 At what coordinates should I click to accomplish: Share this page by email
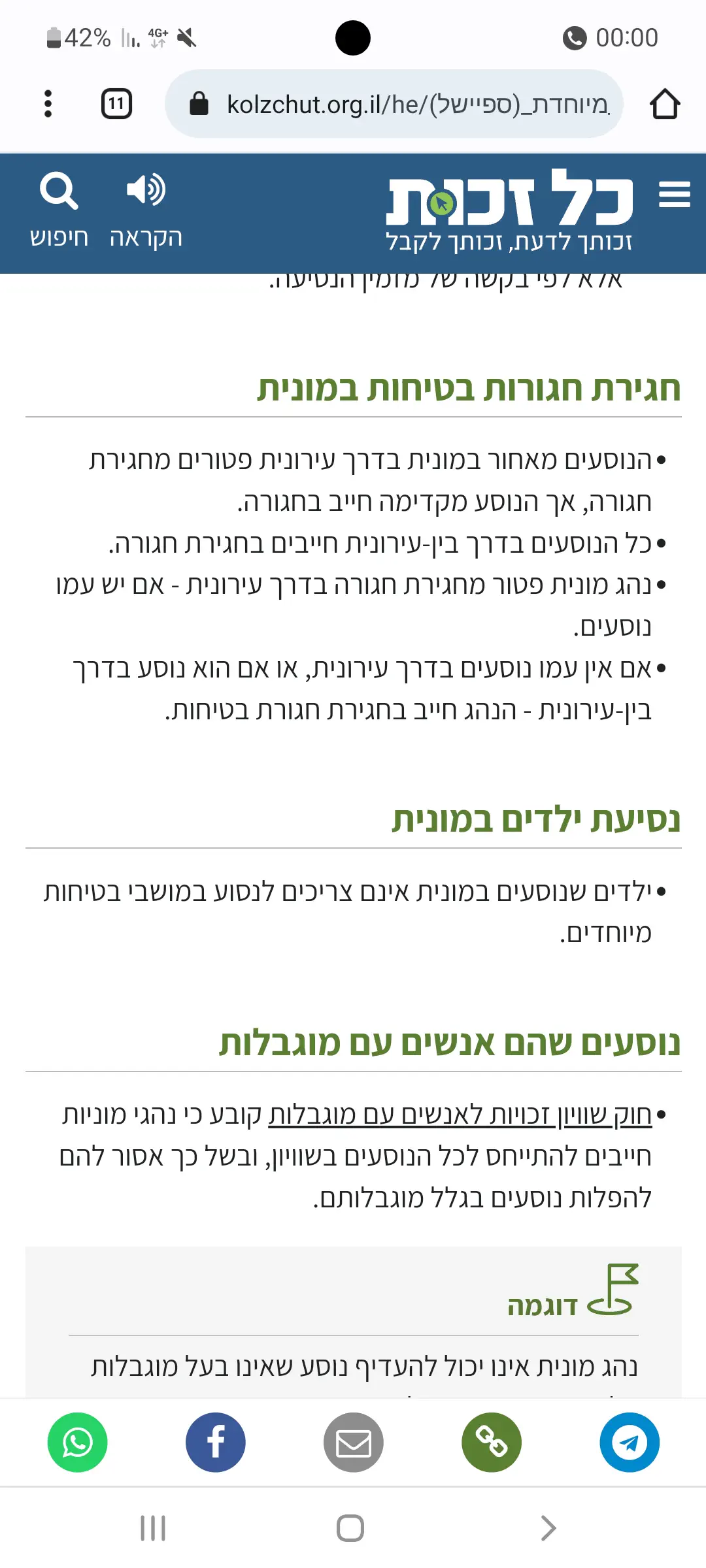point(354,1442)
